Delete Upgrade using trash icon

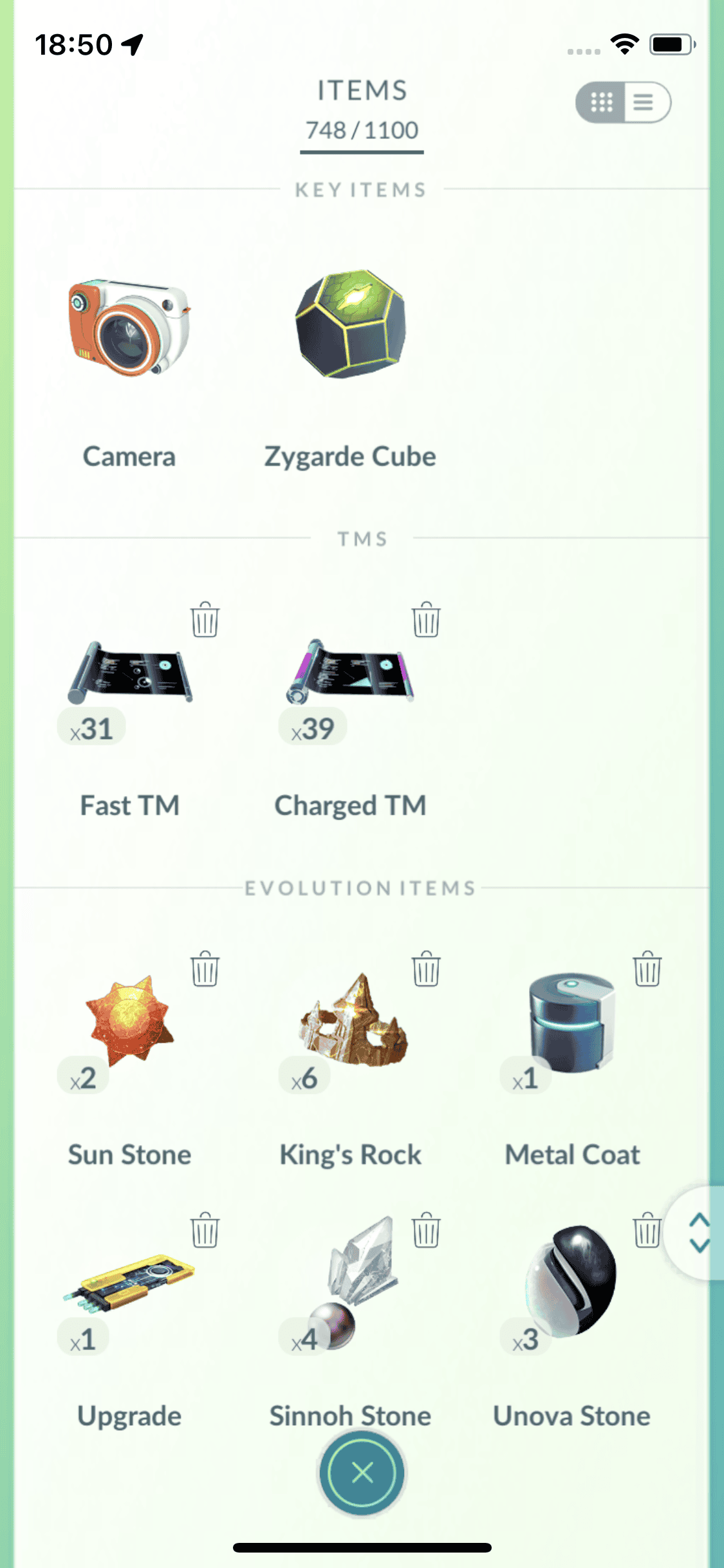[x=205, y=1230]
